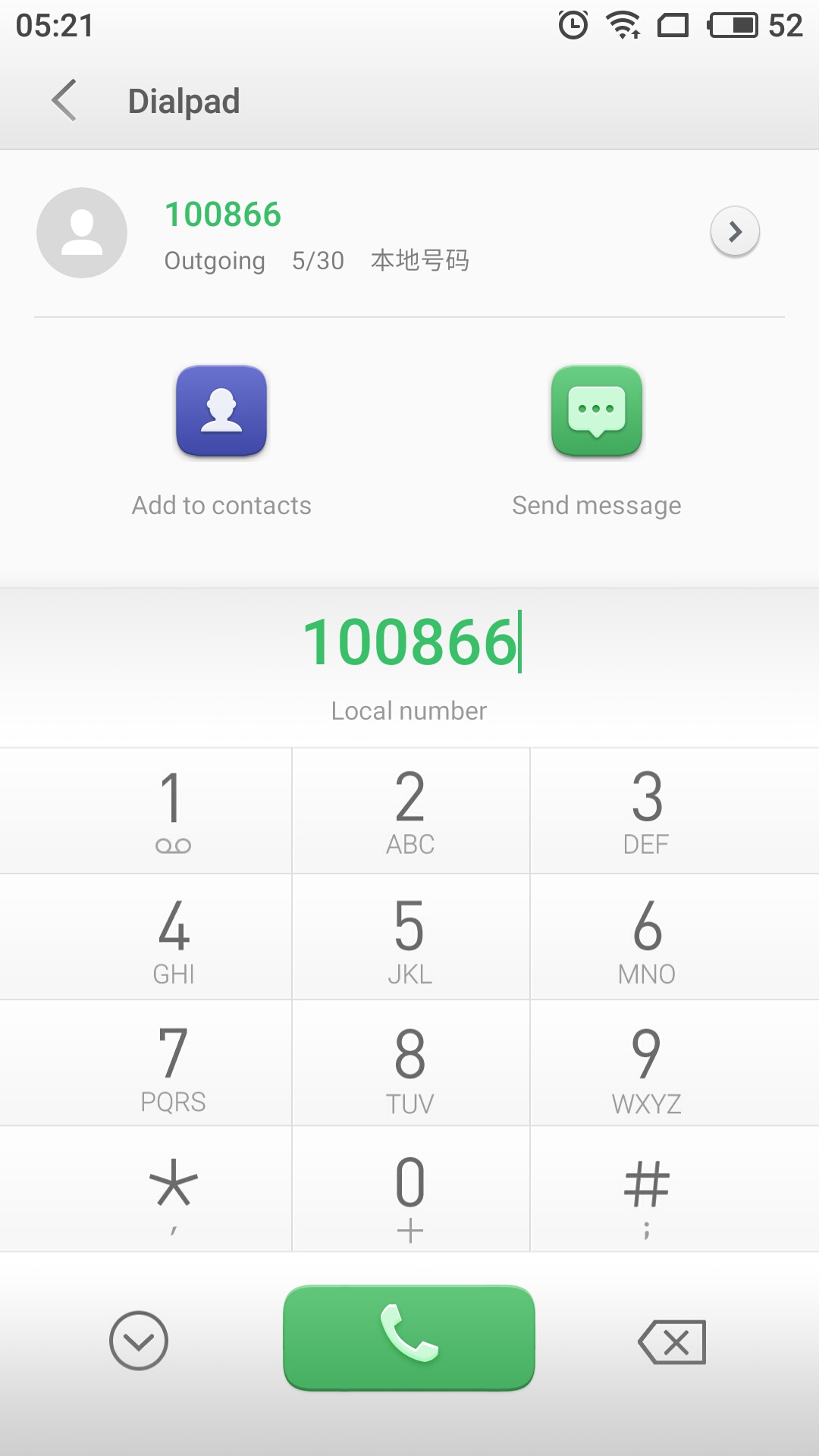Tap the 0 plus key
Screen dimensions: 819x1456
pyautogui.click(x=410, y=1191)
